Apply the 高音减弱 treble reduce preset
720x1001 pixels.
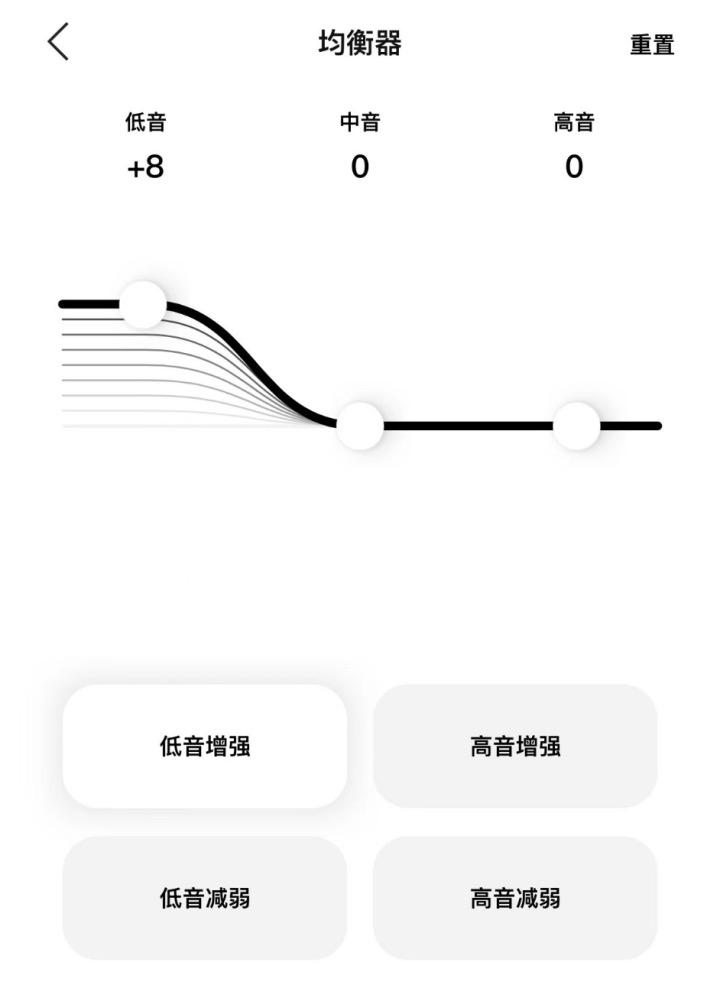tap(515, 900)
